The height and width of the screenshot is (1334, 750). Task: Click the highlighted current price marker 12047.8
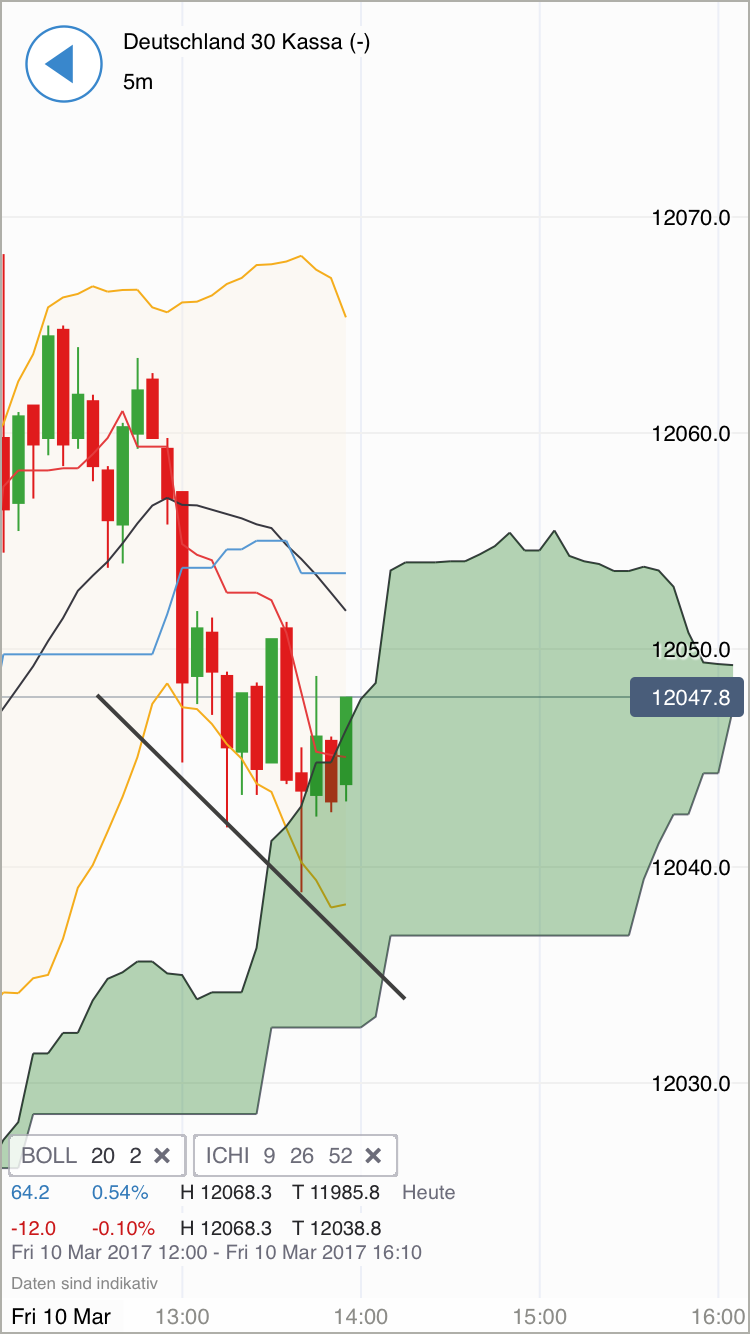tap(687, 697)
